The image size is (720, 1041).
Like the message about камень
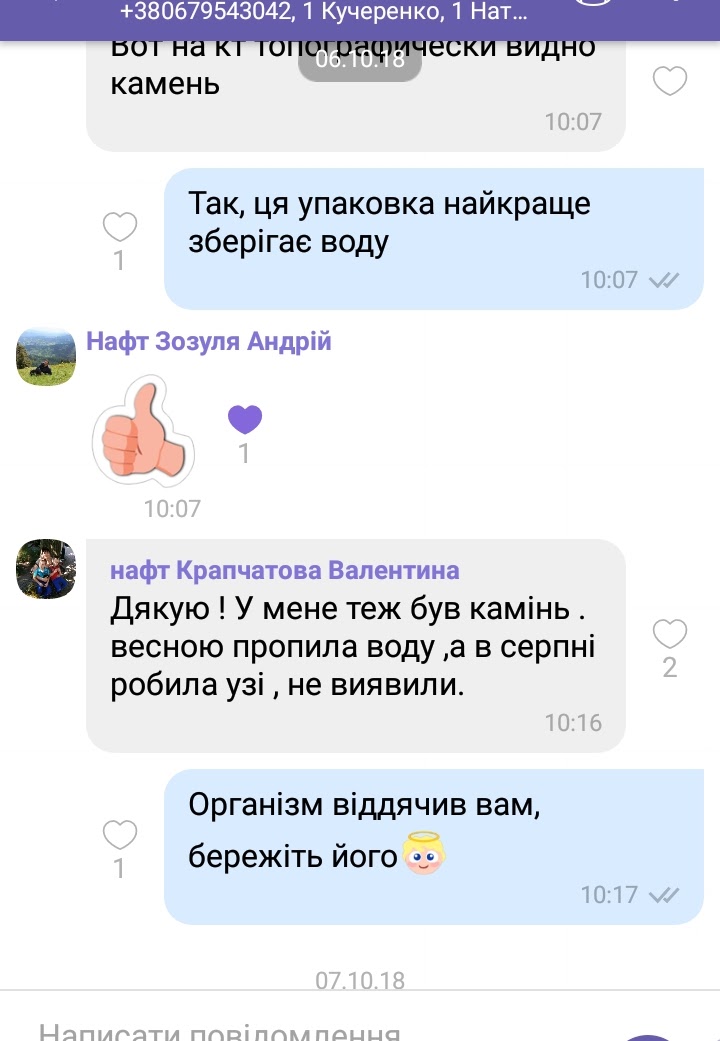pyautogui.click(x=670, y=81)
